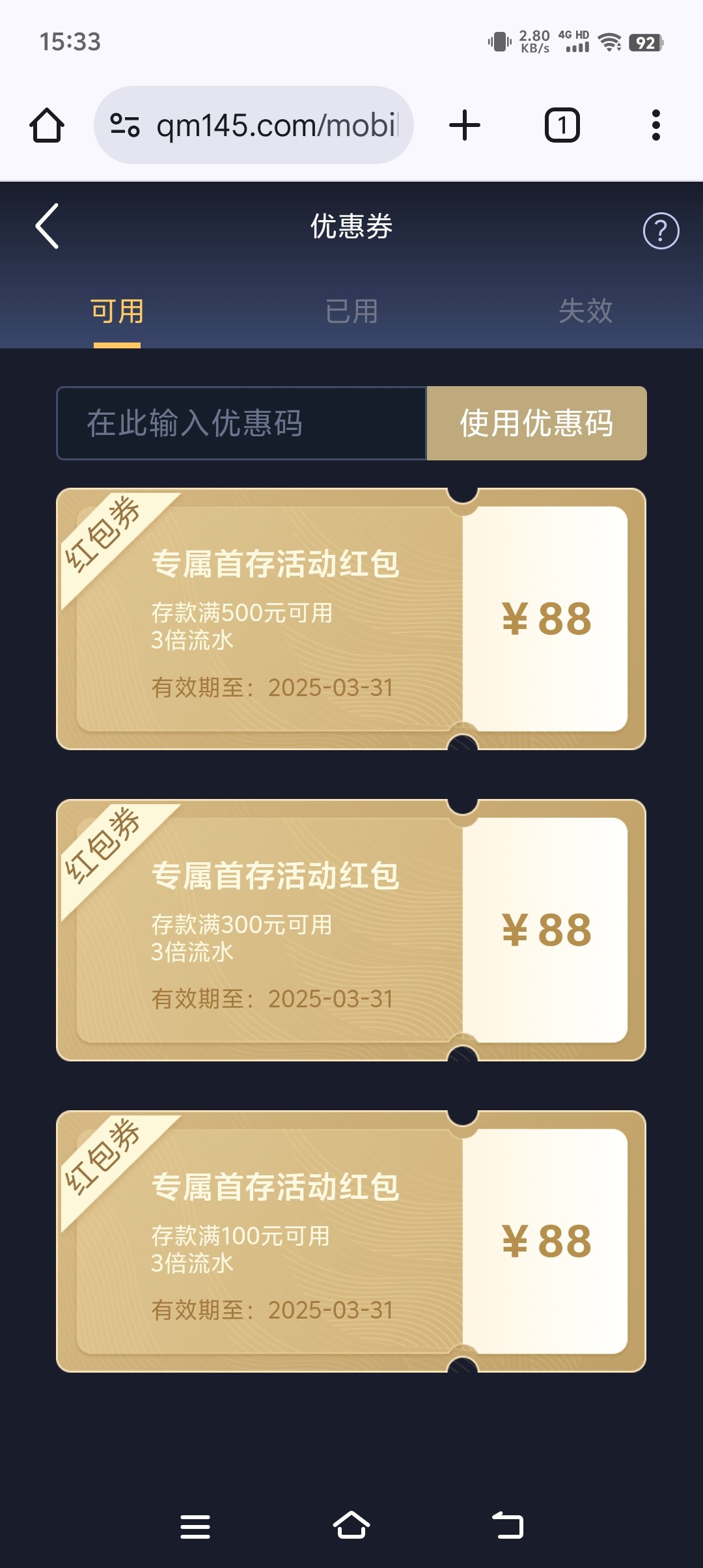Focus the 在此输入优惠码 field
Image resolution: width=703 pixels, height=1568 pixels.
pyautogui.click(x=241, y=423)
